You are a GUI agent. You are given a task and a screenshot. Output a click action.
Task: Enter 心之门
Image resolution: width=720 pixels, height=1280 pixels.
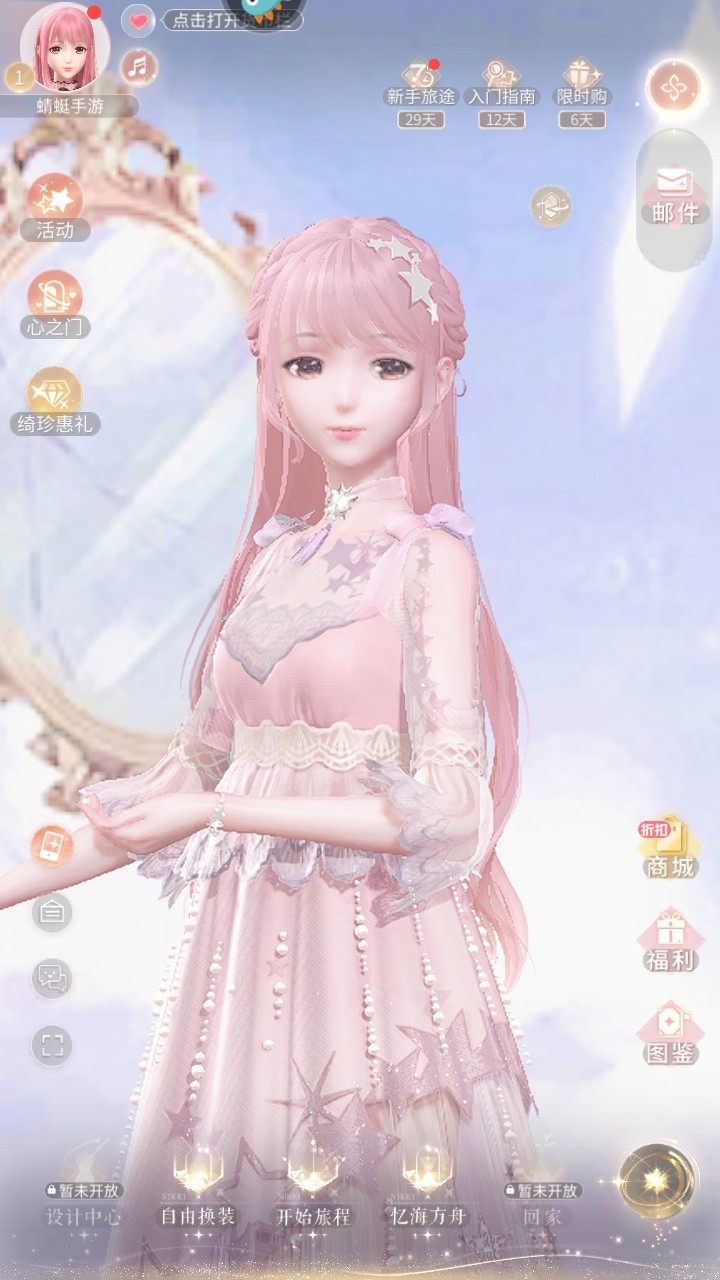[x=55, y=304]
